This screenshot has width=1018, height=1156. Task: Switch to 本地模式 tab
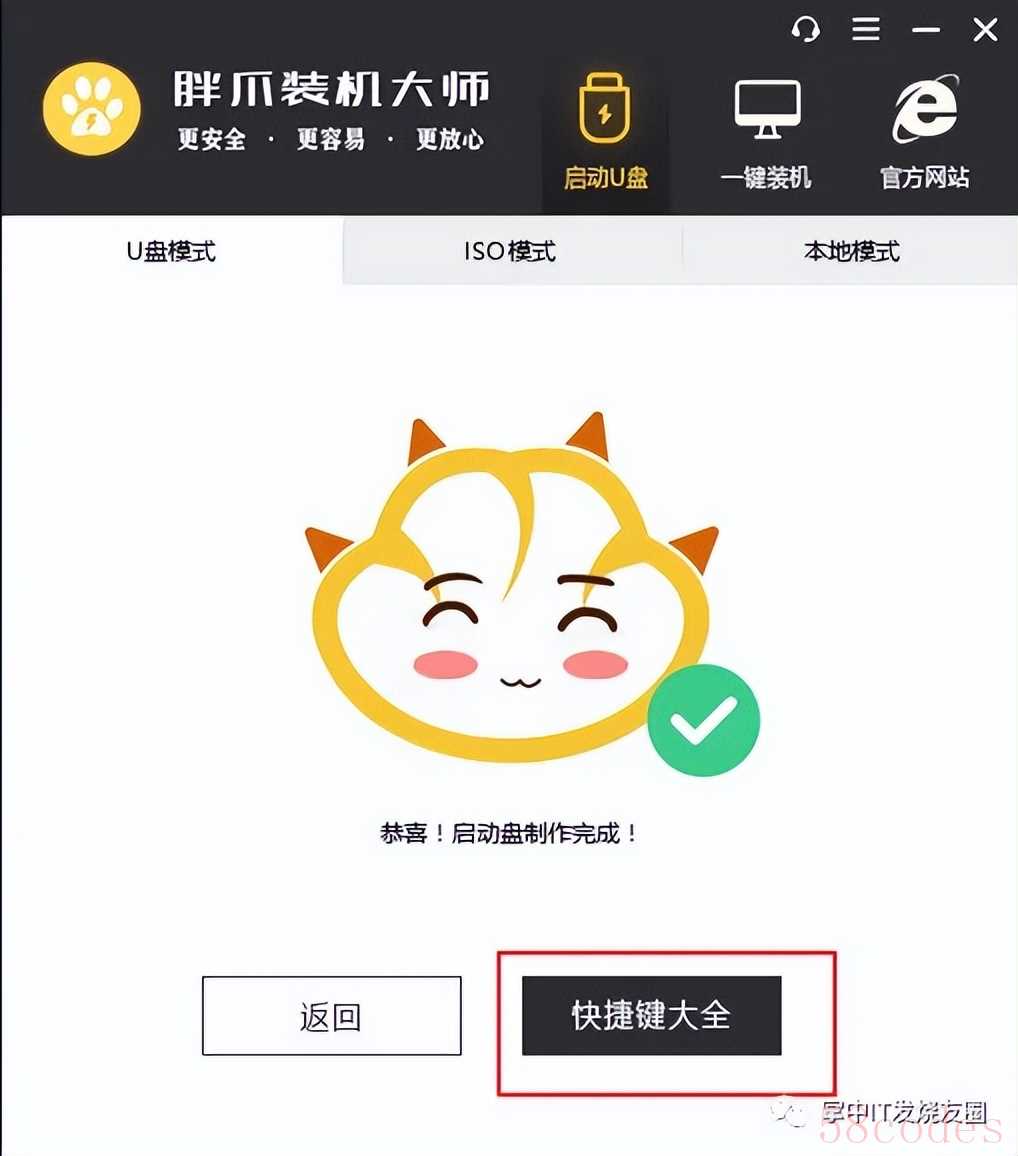point(851,251)
